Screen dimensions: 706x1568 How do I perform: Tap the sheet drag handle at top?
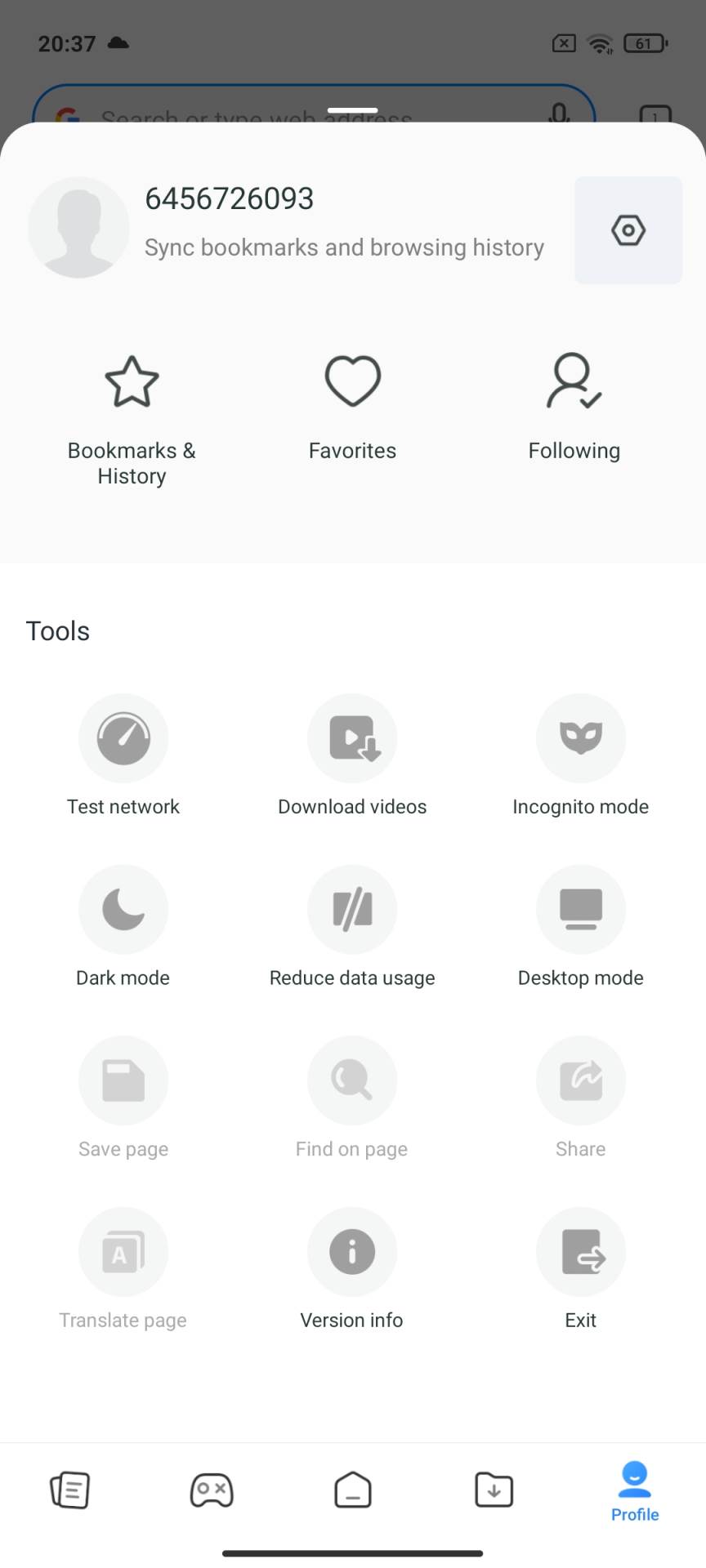pos(352,109)
